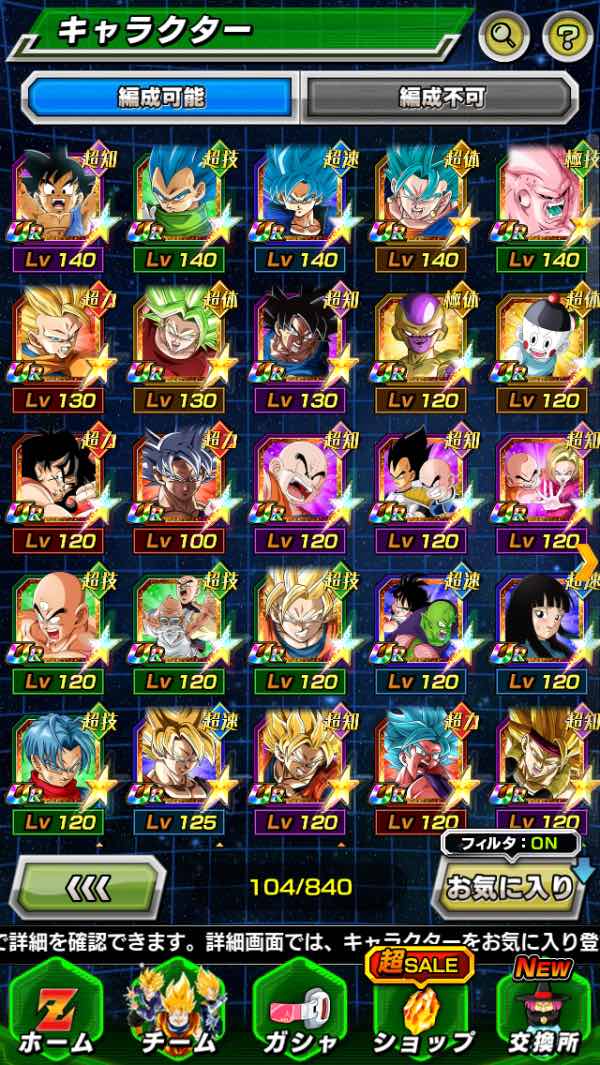The height and width of the screenshot is (1065, 600).
Task: Open the チーム tab
Action: pyautogui.click(x=177, y=1010)
